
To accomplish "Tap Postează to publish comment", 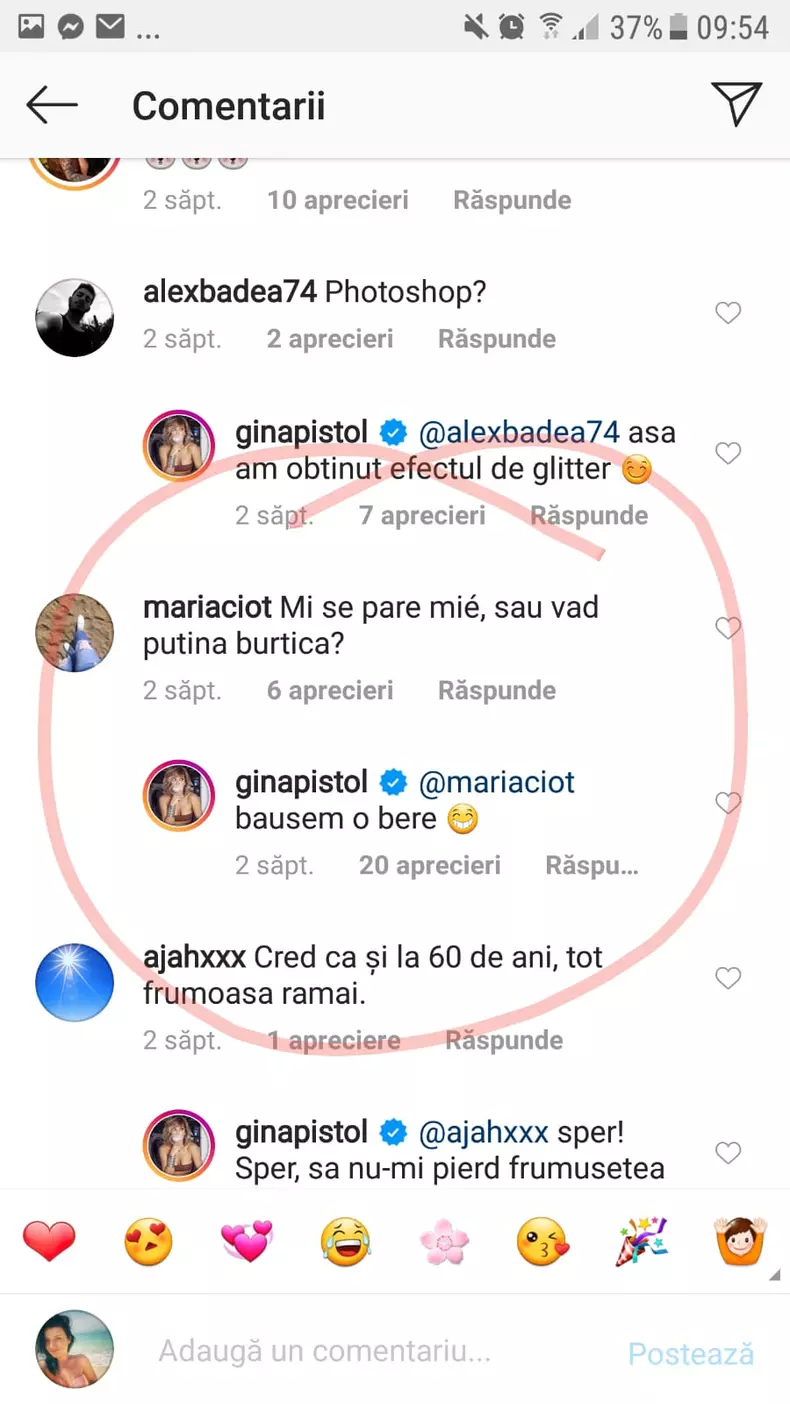I will (x=690, y=1353).
